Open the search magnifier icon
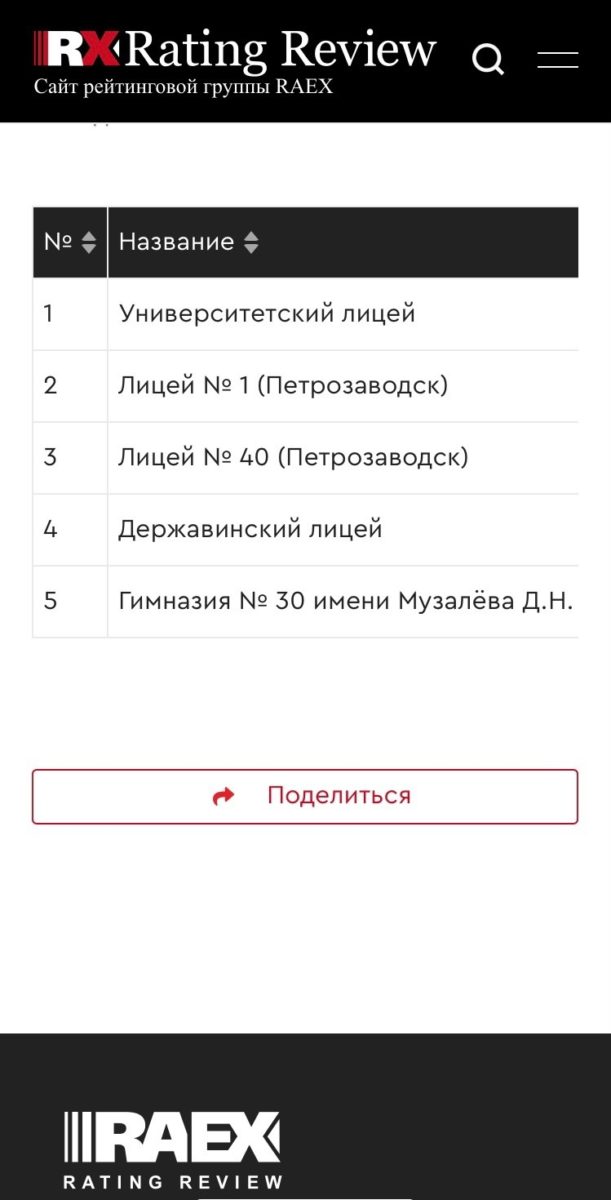The height and width of the screenshot is (1200, 611). tap(488, 59)
